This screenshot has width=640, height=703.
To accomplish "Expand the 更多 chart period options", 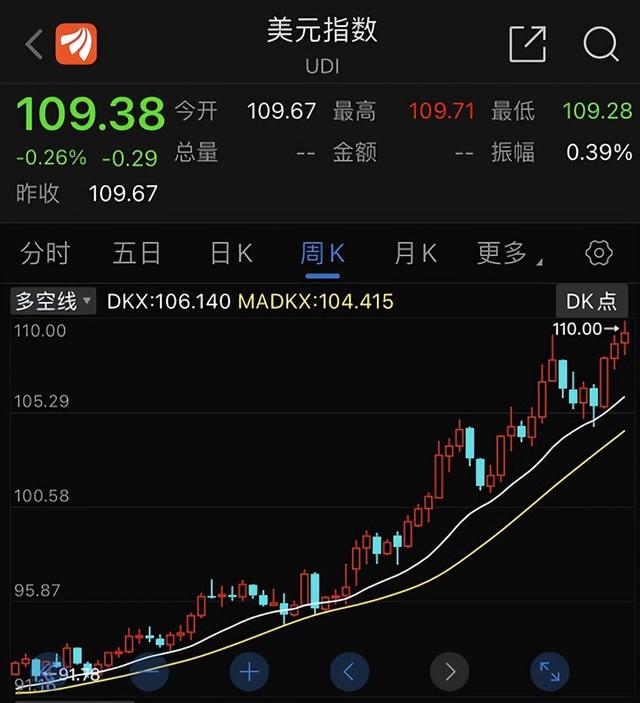I will coord(509,254).
